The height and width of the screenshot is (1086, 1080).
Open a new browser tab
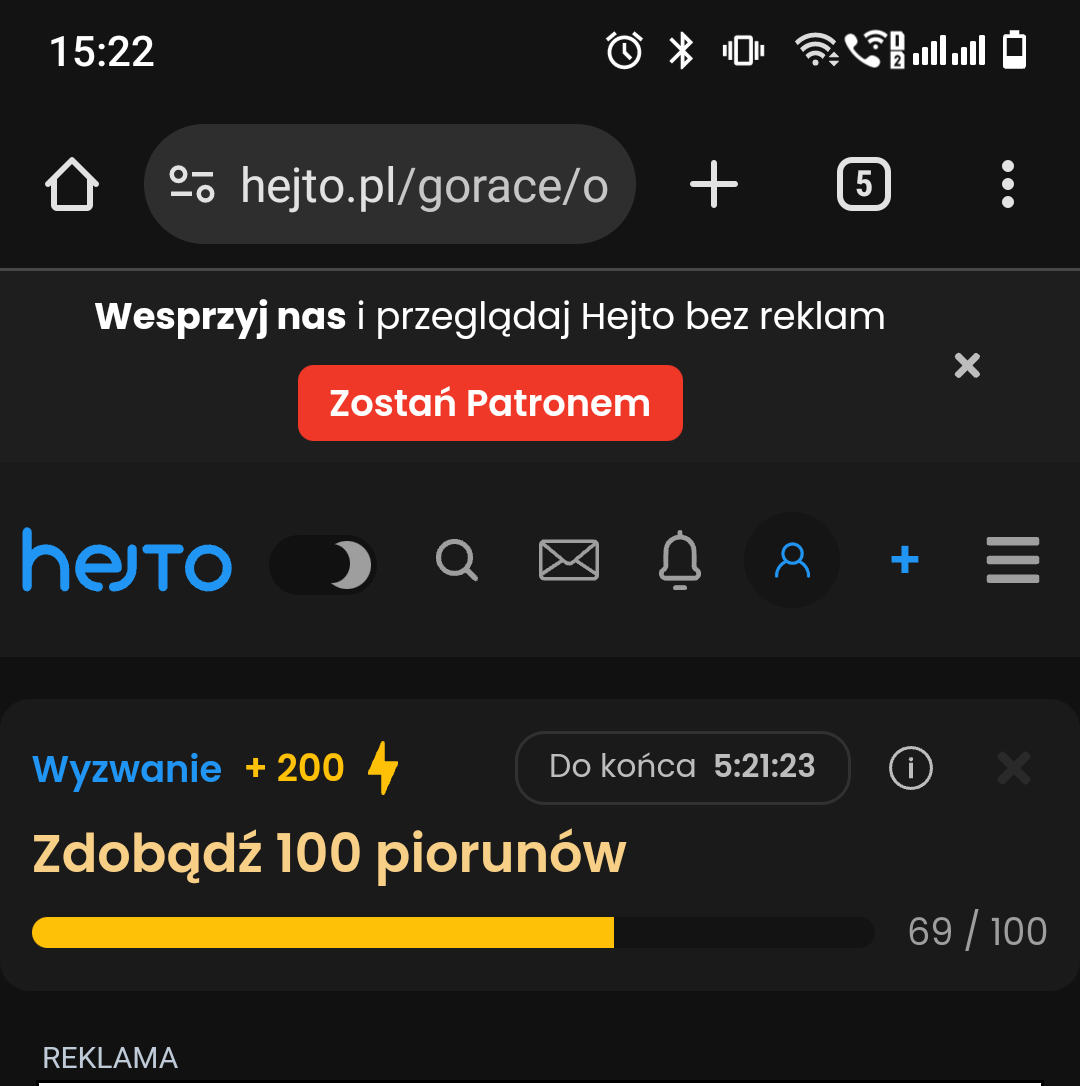tap(714, 185)
